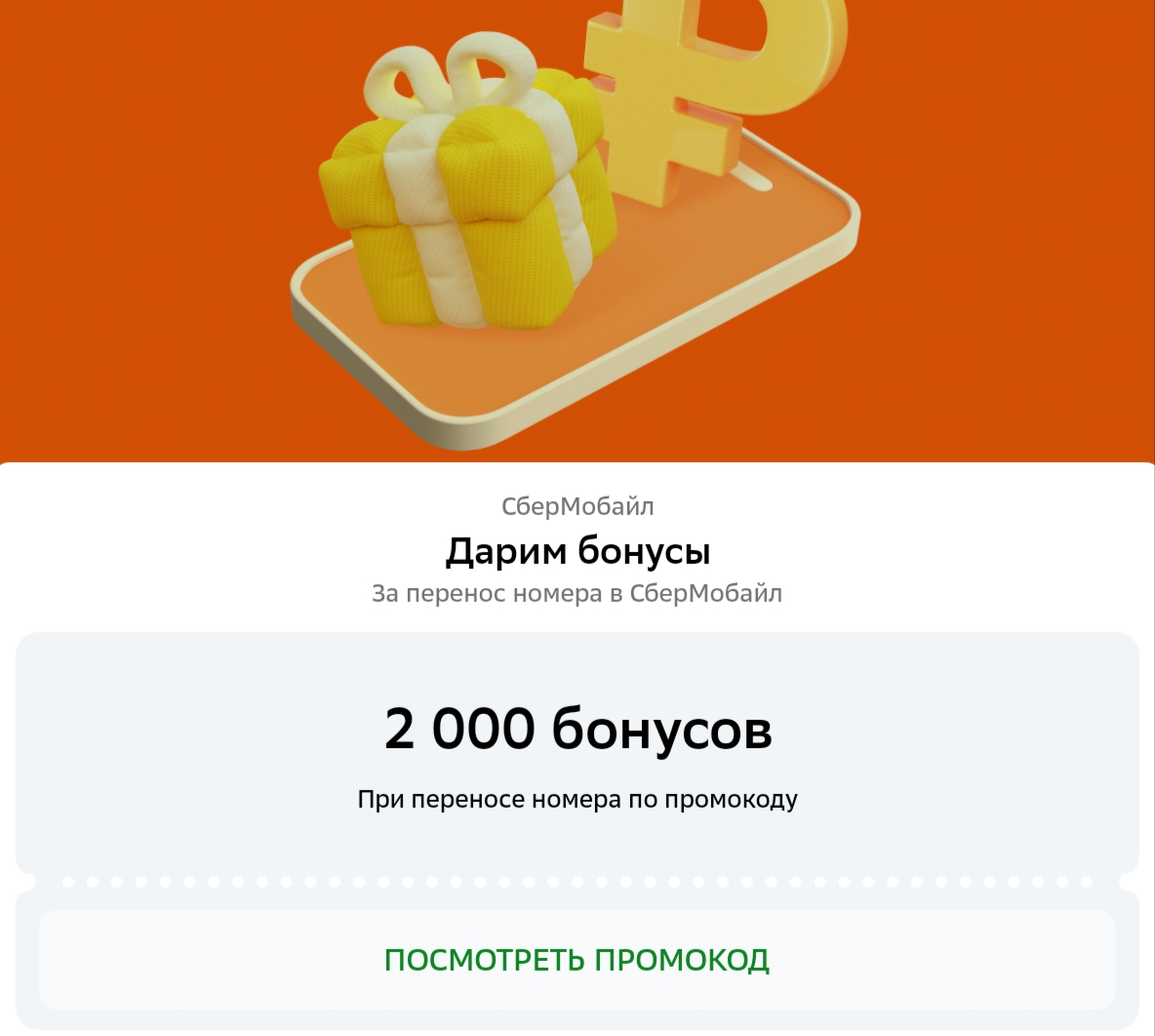Screen dimensions: 1155x1036
Task: Reveal the promo code via ПОСМОТРЕТЬ ПРОМОКОД
Action: pyautogui.click(x=577, y=959)
